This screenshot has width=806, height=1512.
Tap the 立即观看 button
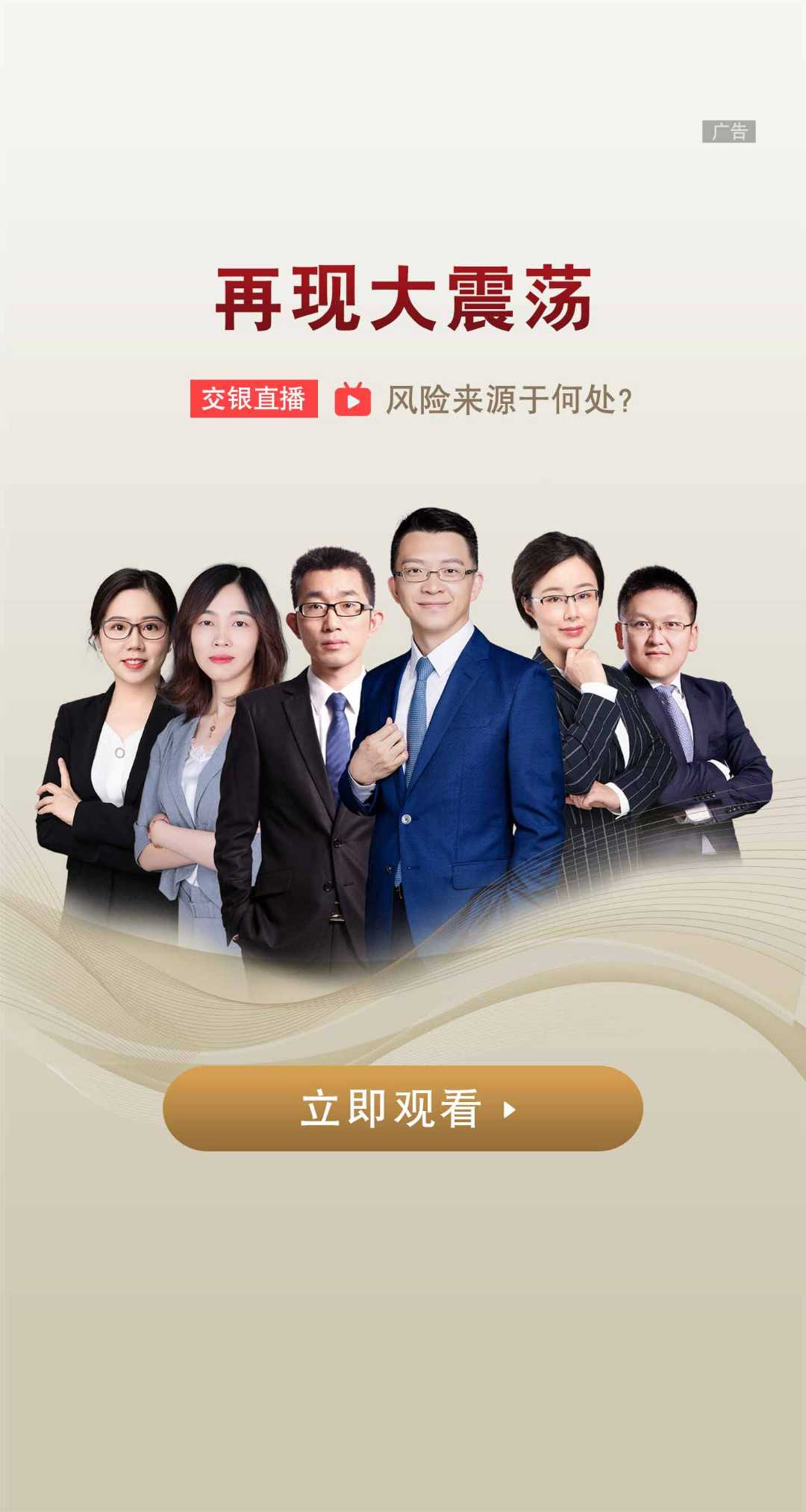tap(402, 1108)
